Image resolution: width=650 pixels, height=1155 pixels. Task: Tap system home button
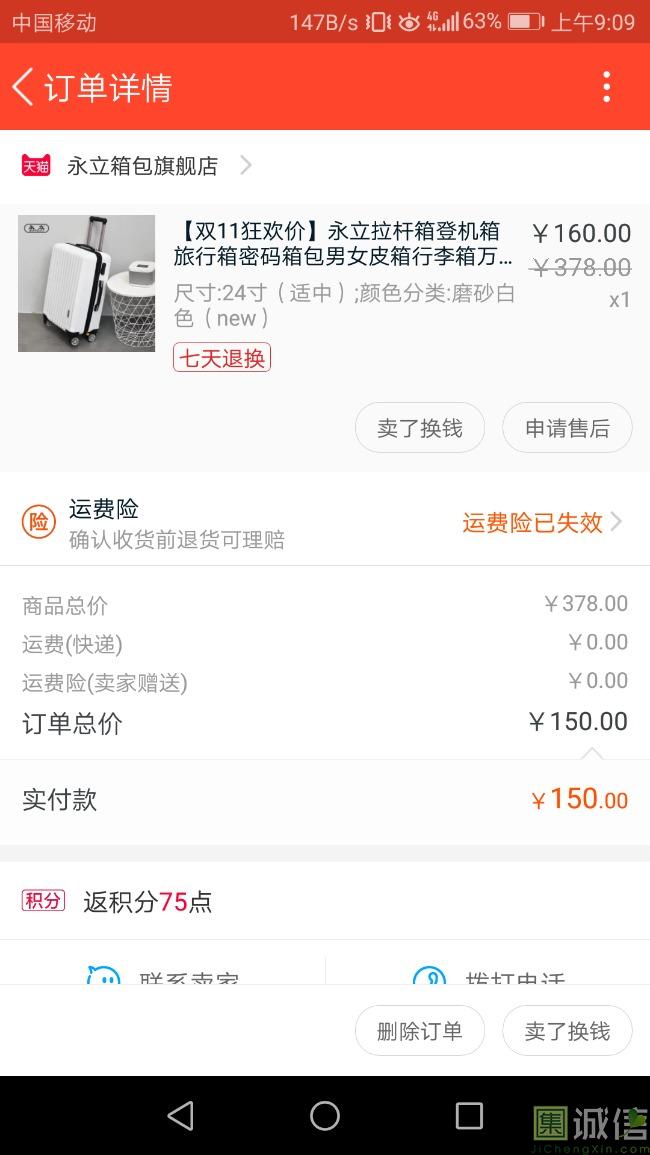coord(325,1116)
